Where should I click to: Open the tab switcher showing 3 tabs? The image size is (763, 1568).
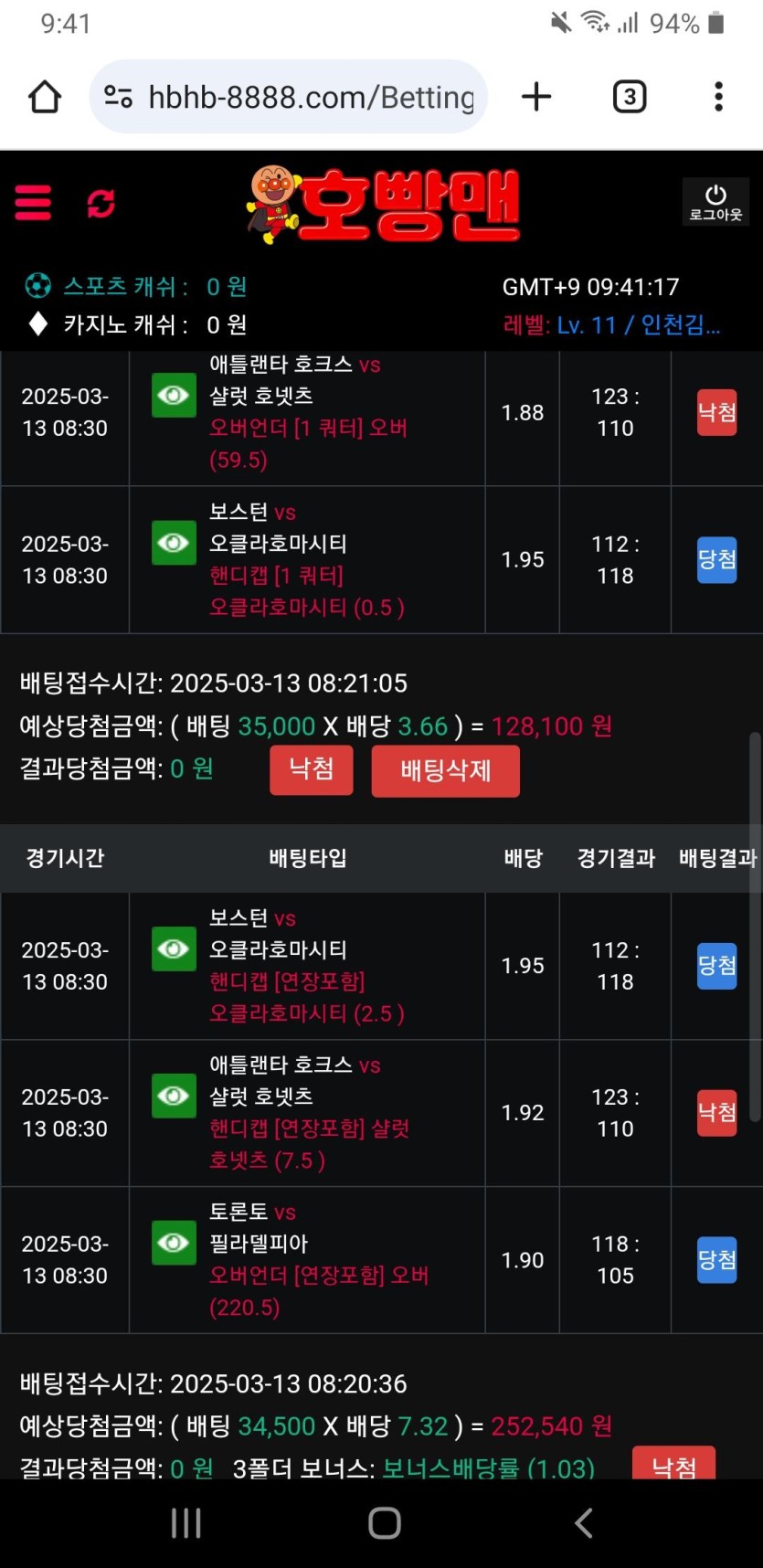(x=629, y=97)
